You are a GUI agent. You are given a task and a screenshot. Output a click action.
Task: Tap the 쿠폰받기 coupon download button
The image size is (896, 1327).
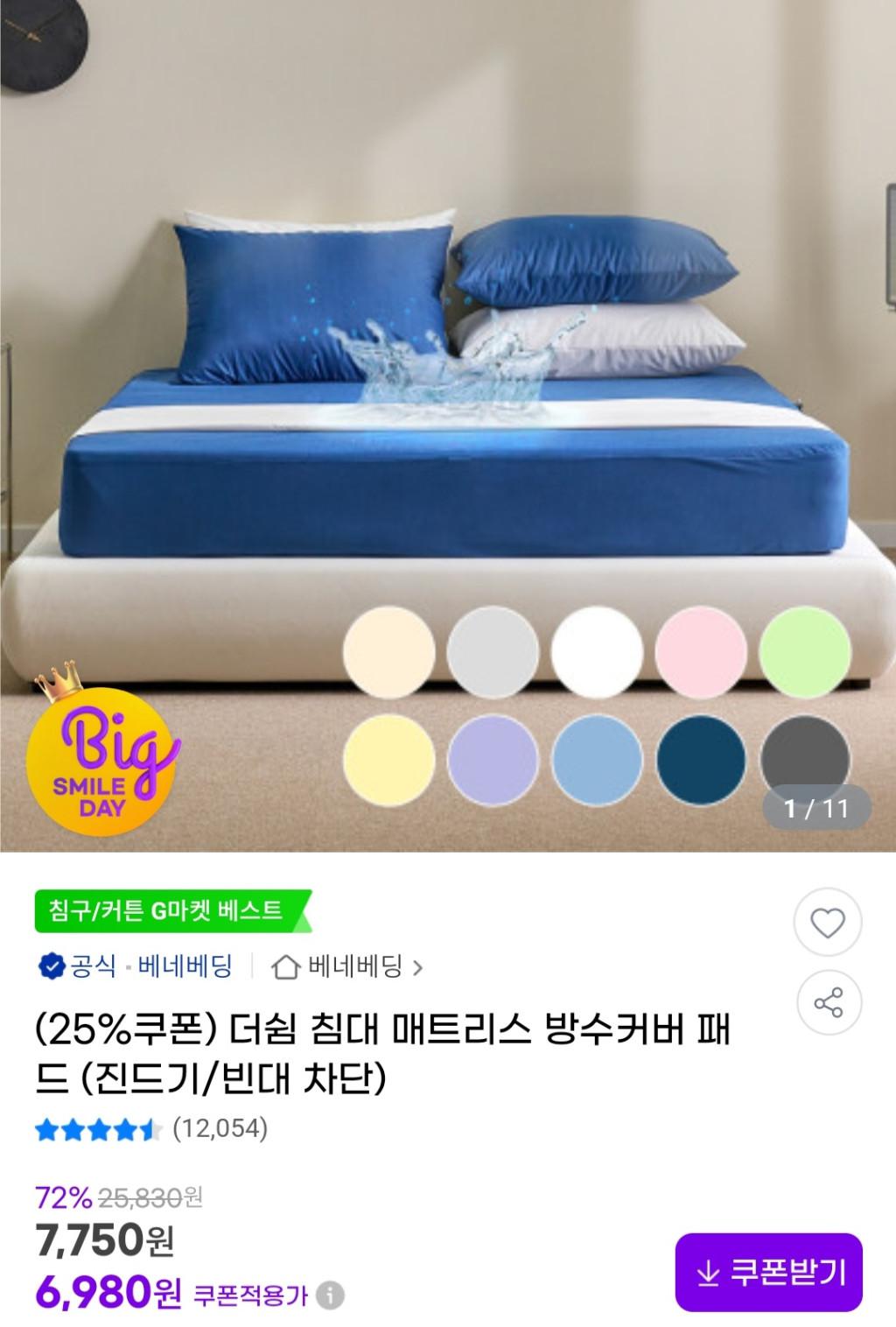[768, 1272]
